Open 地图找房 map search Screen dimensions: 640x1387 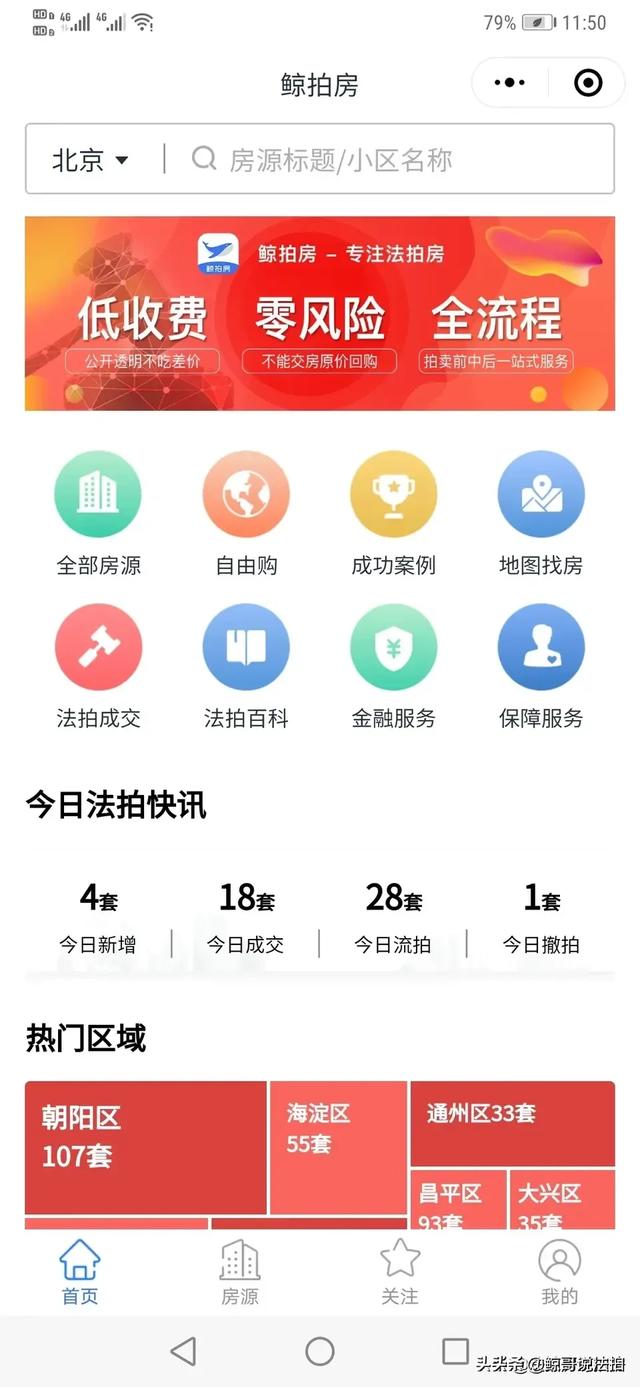[x=541, y=512]
